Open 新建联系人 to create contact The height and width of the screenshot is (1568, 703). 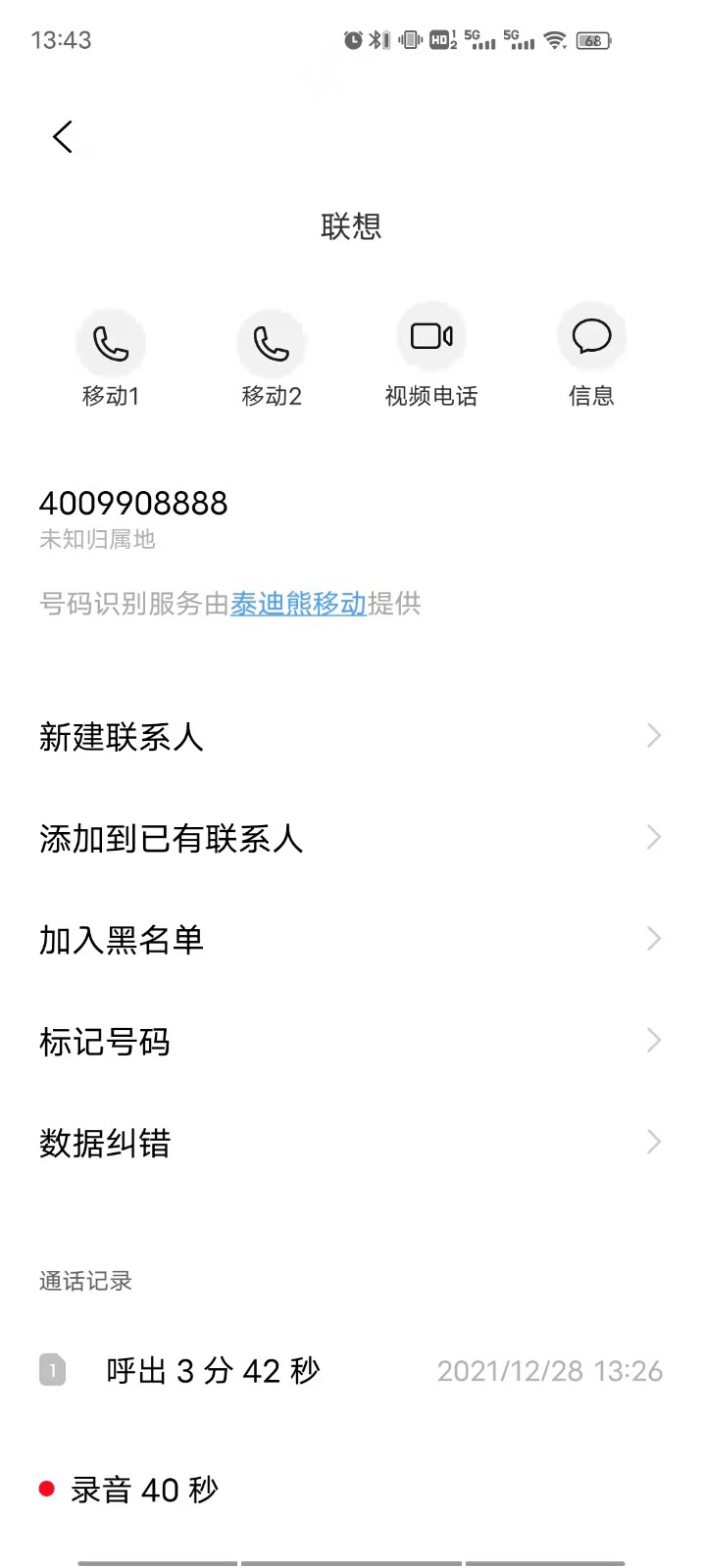[x=351, y=737]
